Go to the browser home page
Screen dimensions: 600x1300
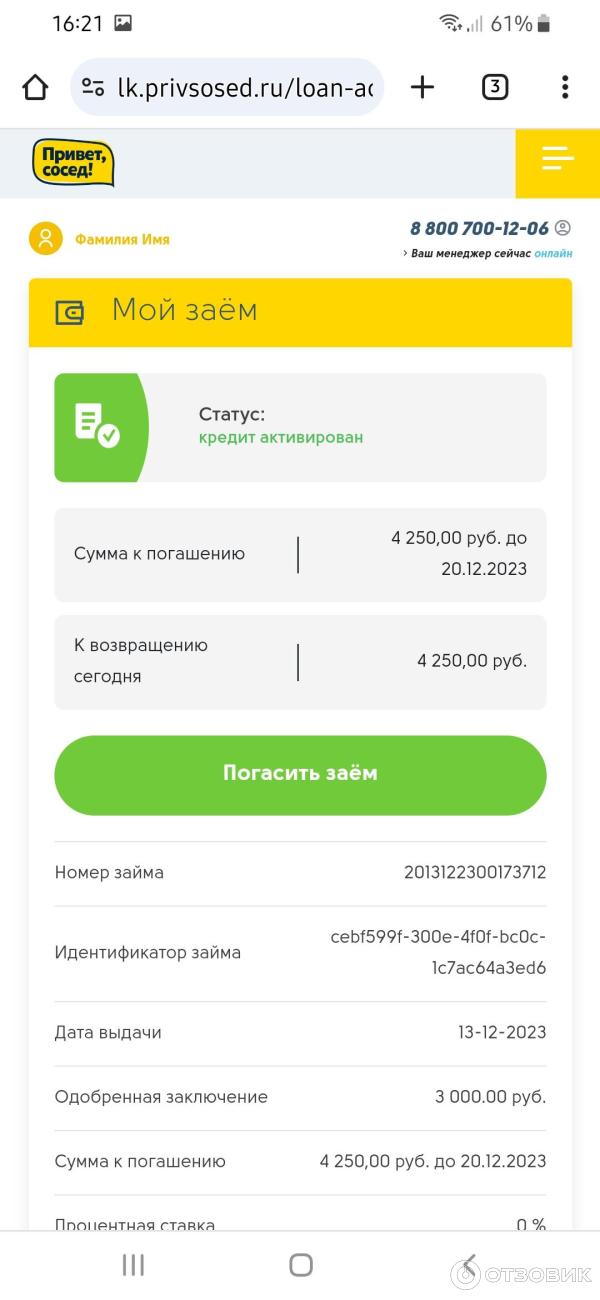(x=35, y=88)
